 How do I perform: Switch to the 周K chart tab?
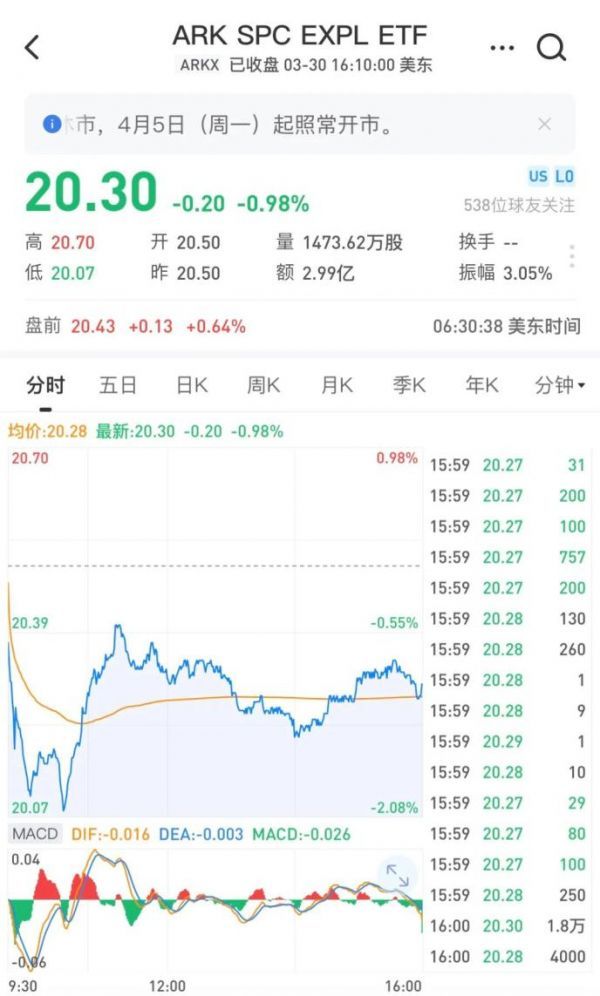click(263, 385)
